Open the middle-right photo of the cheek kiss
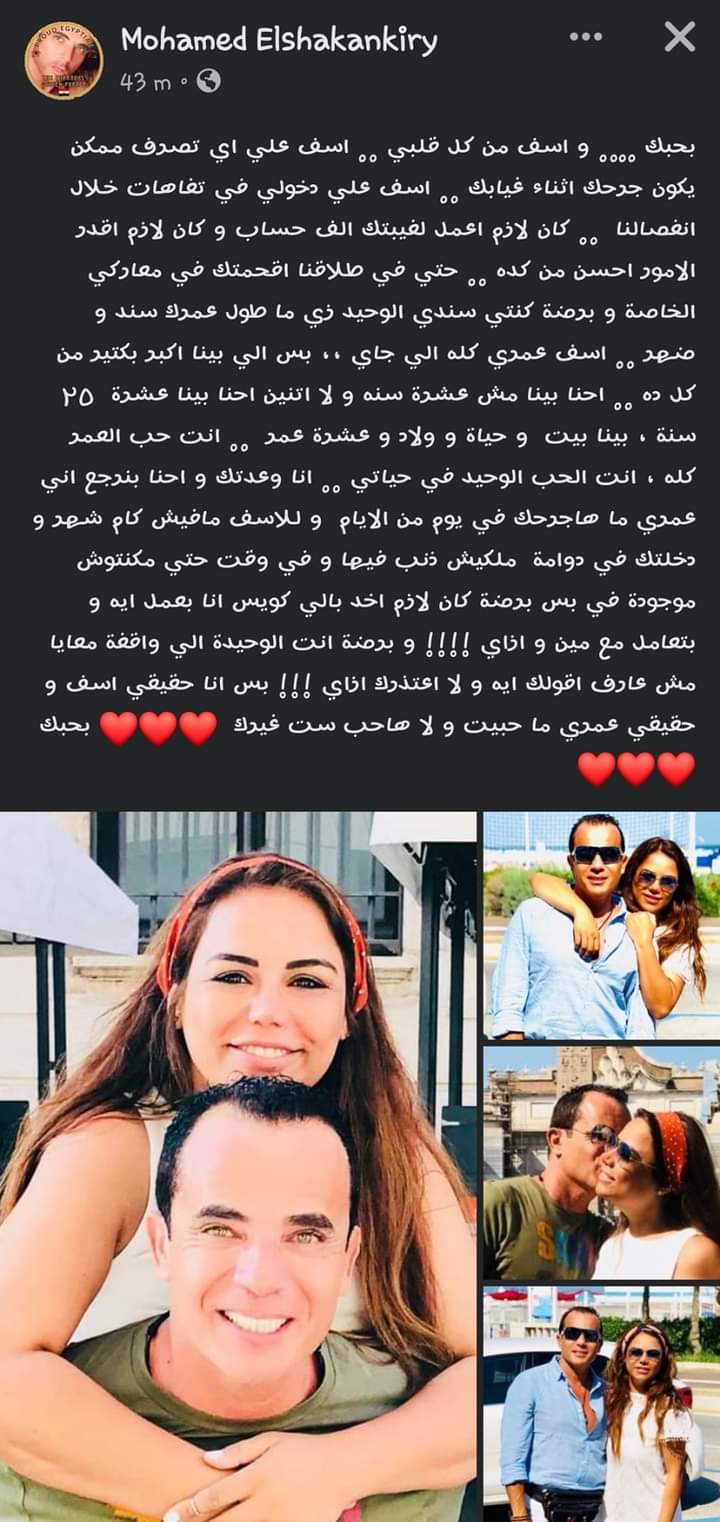Screen dimensions: 720x1522 click(601, 1162)
